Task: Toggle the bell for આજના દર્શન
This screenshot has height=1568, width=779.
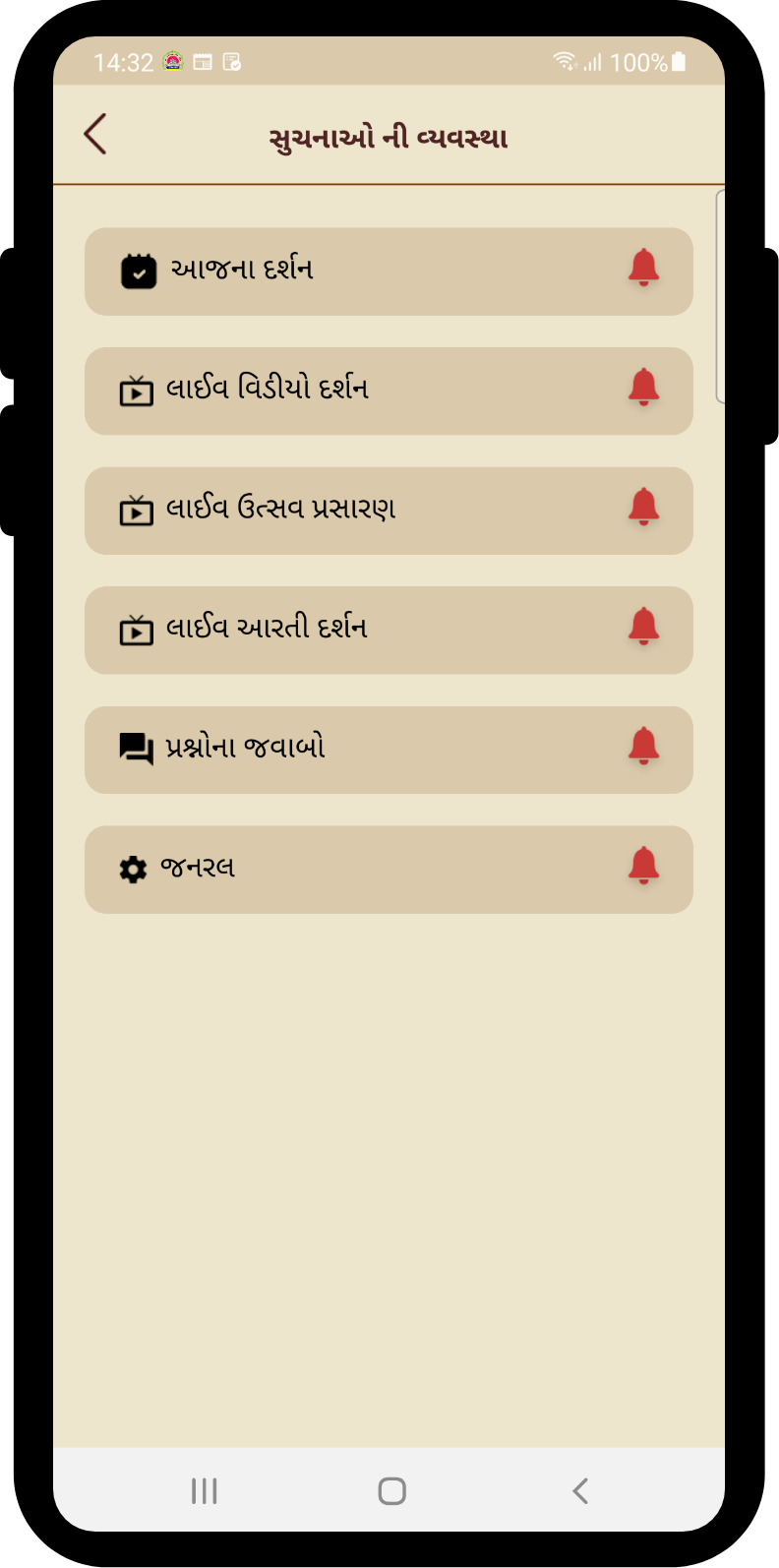Action: tap(643, 268)
